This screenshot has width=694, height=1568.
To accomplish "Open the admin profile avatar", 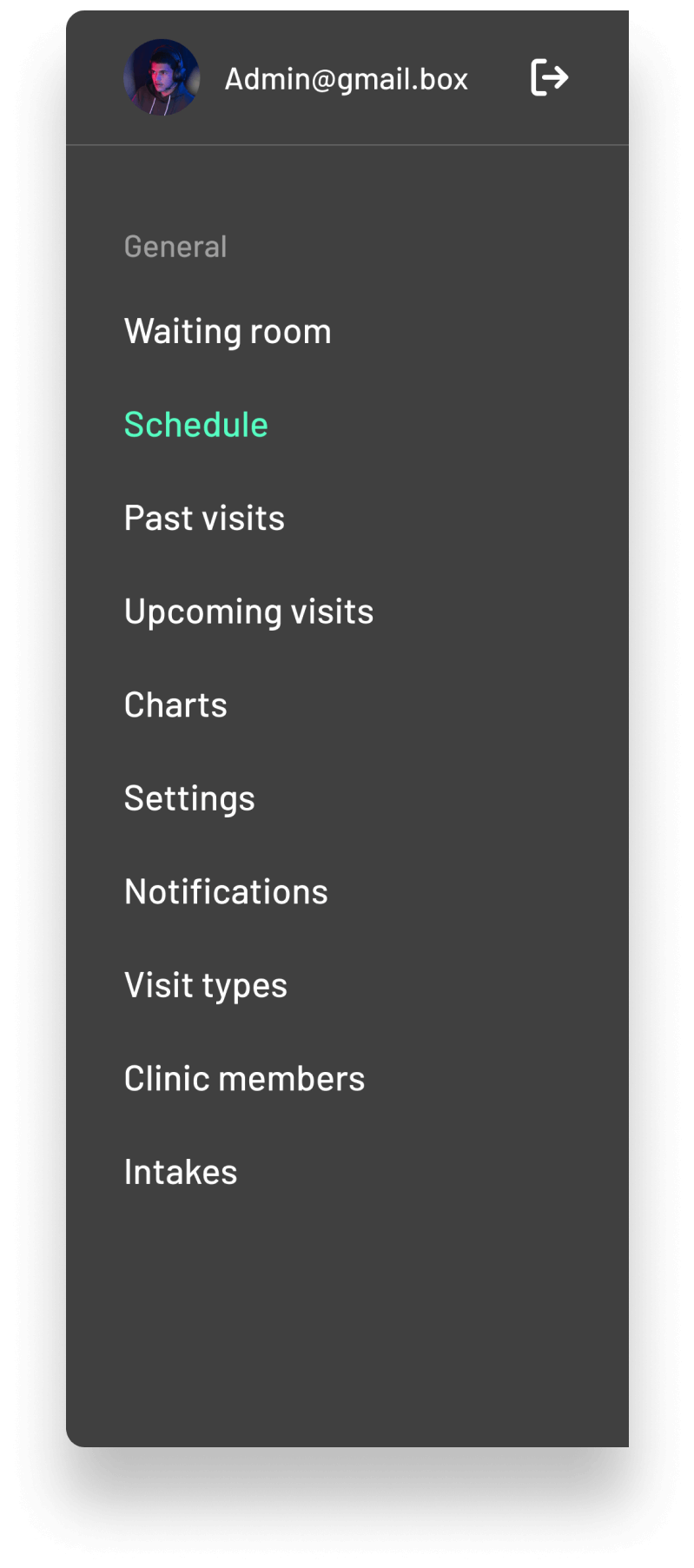I will point(162,78).
